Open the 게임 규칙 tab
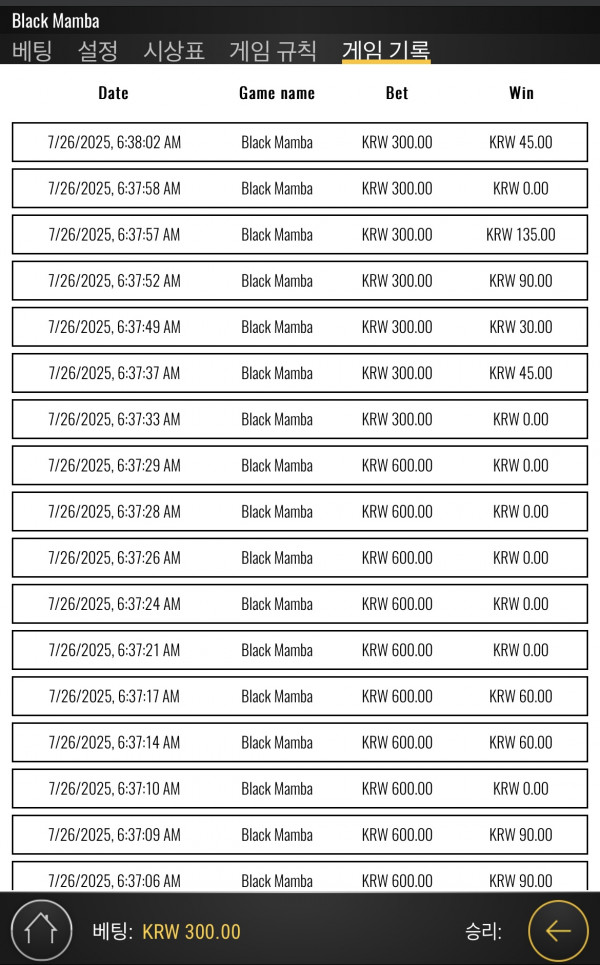This screenshot has height=965, width=600. coord(273,50)
